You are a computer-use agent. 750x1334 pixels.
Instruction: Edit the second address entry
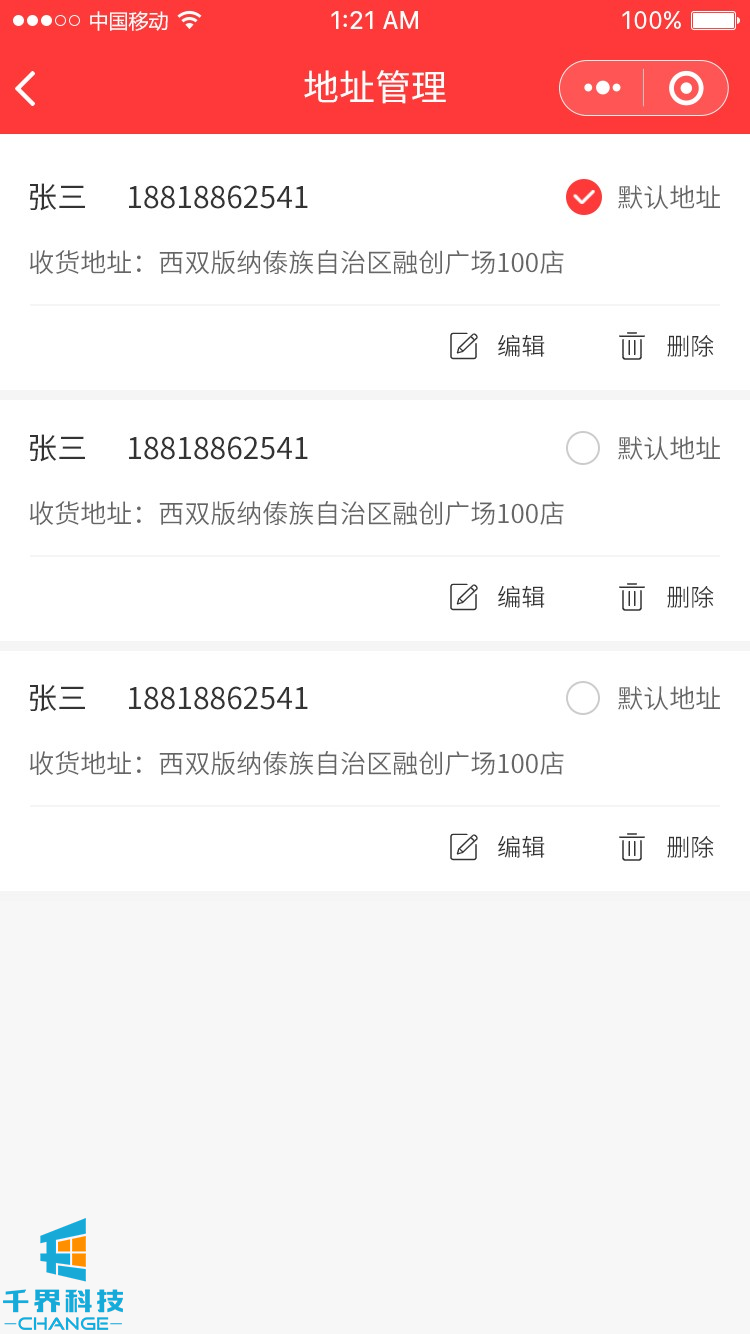498,597
